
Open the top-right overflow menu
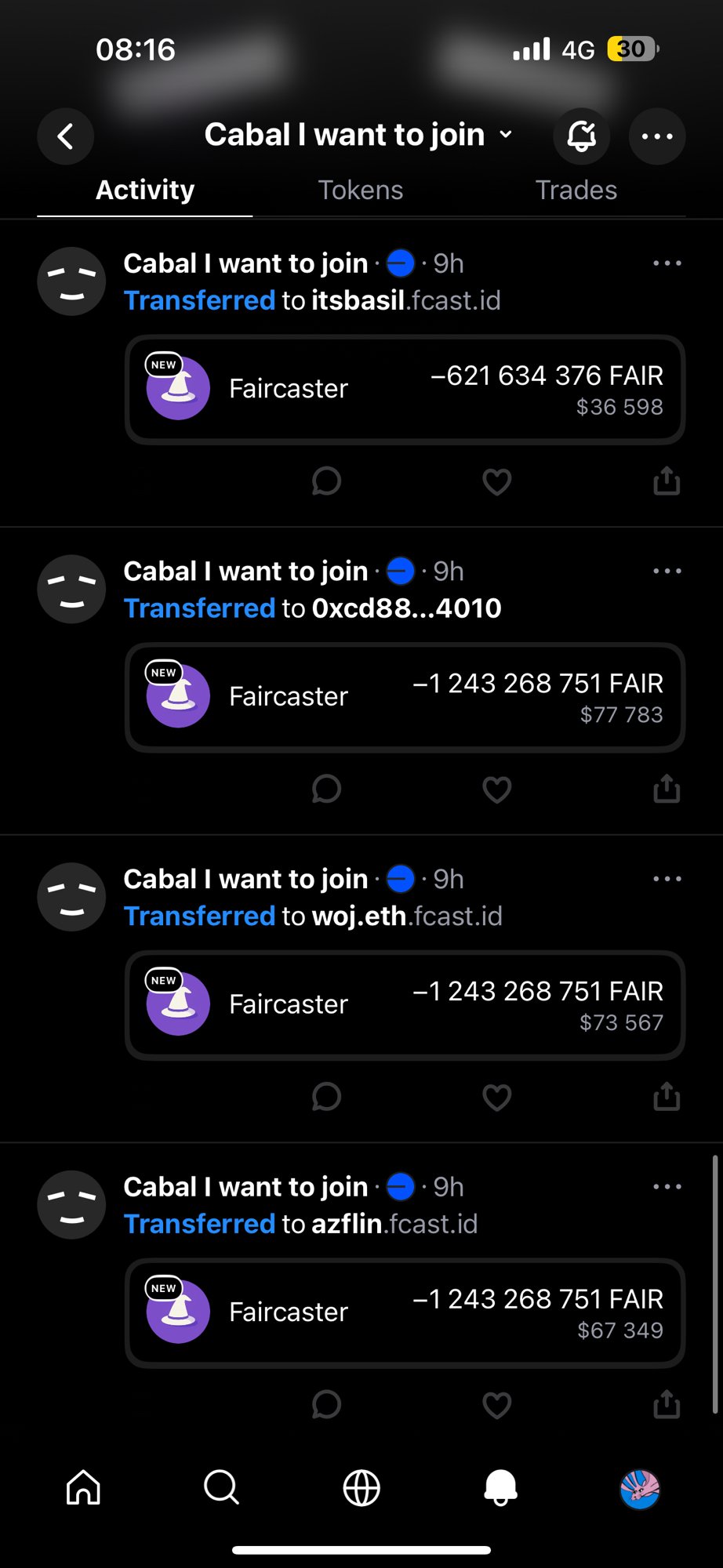657,136
